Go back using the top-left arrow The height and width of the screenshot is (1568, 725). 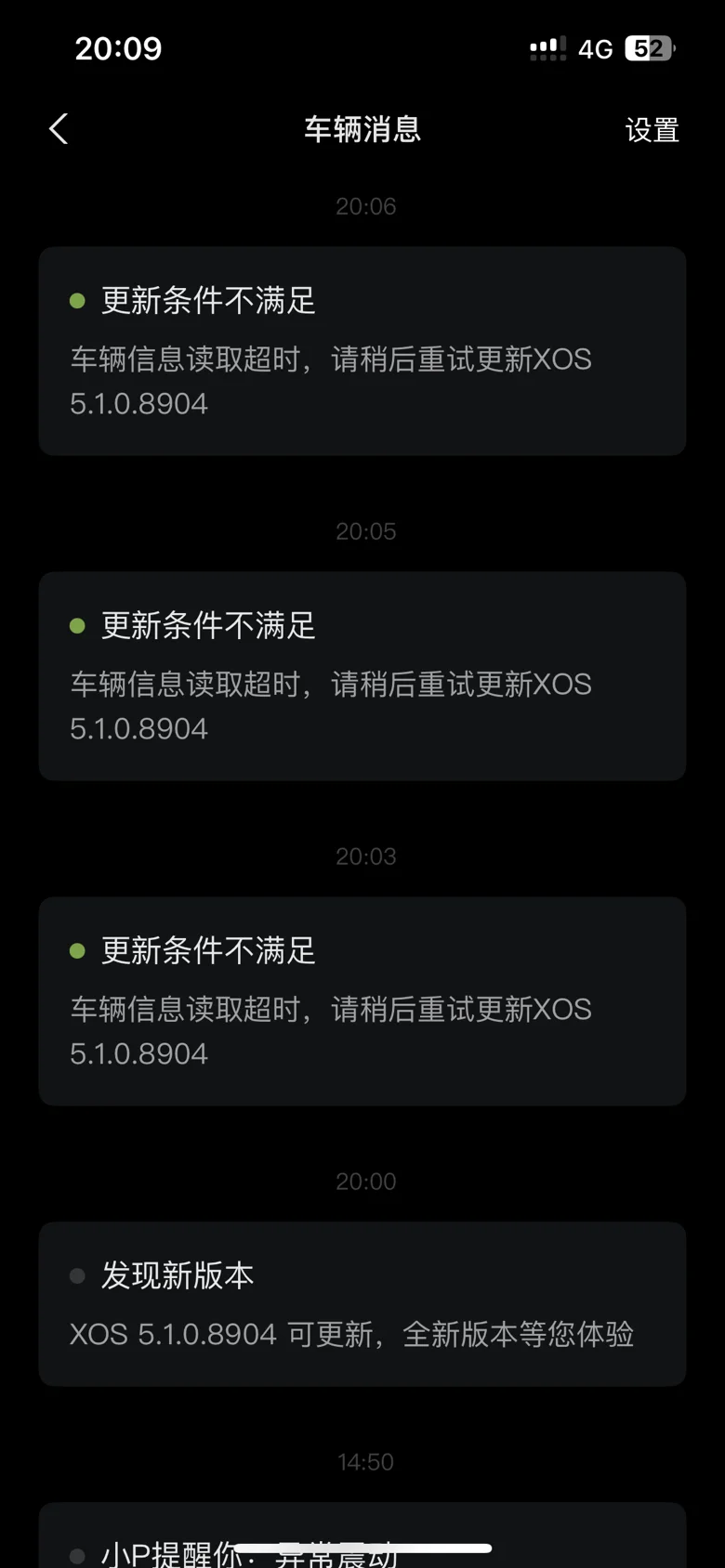[x=59, y=129]
